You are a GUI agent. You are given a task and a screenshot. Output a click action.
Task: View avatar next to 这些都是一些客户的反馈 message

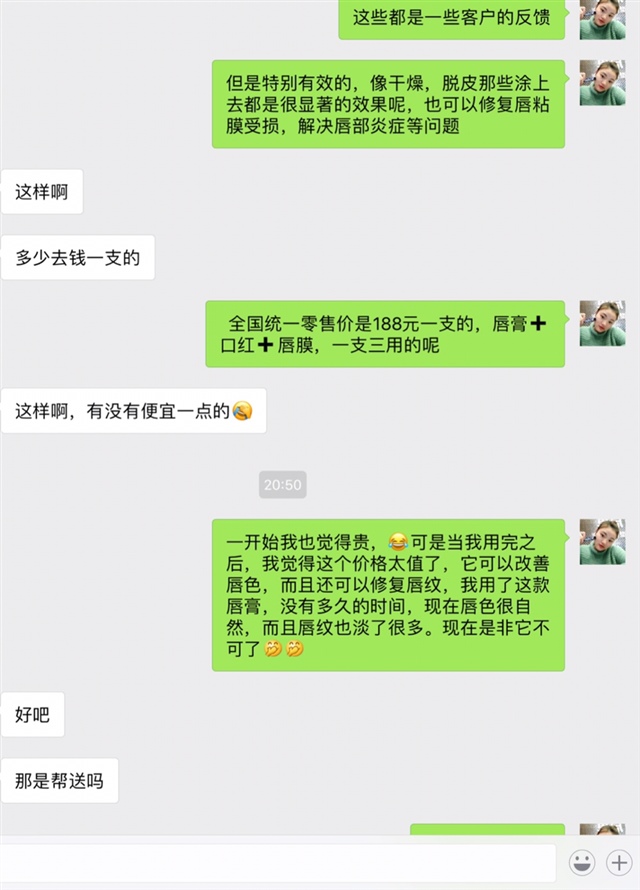(x=602, y=18)
